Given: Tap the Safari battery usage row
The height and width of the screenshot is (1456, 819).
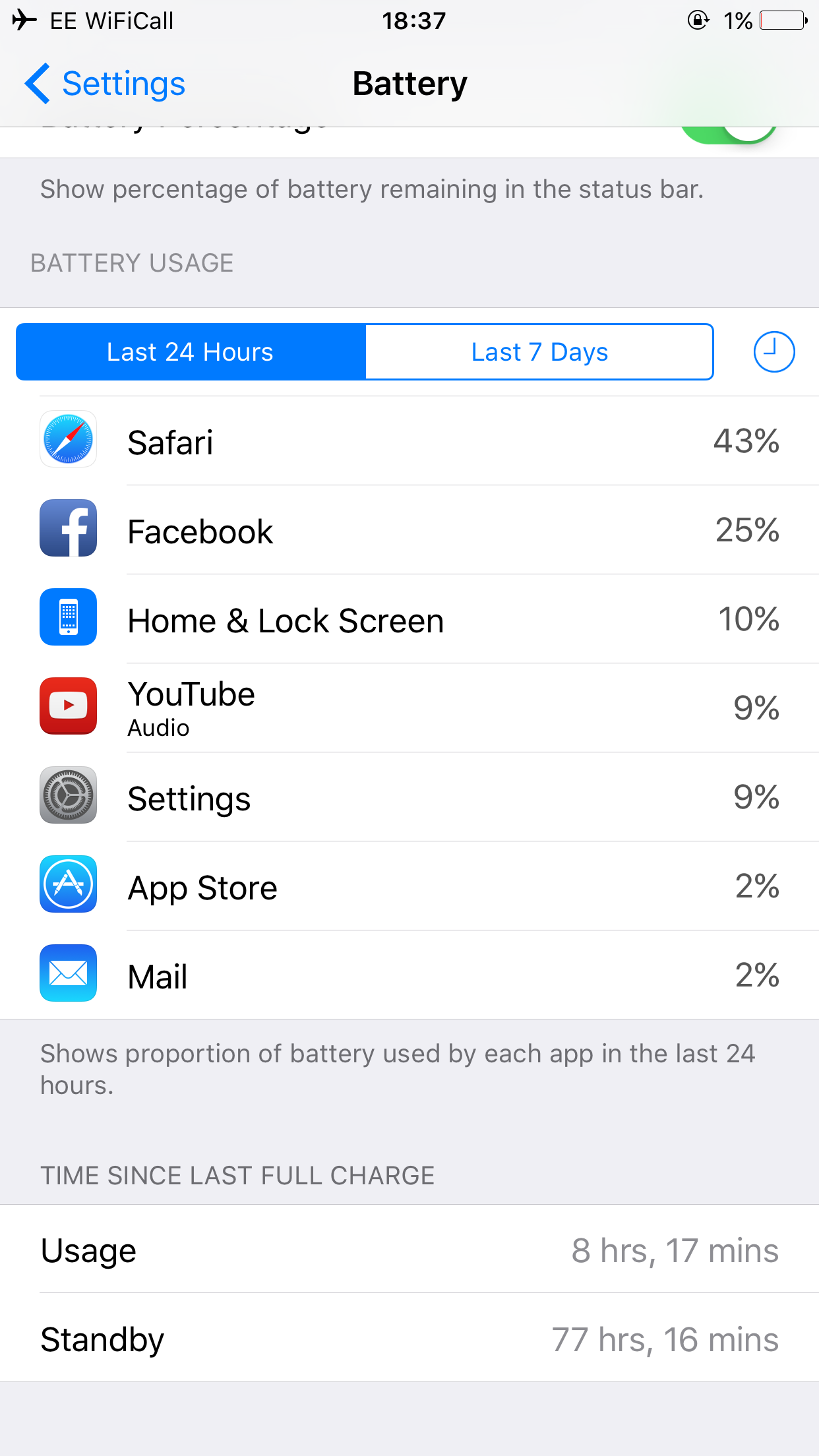Looking at the screenshot, I should tap(409, 441).
